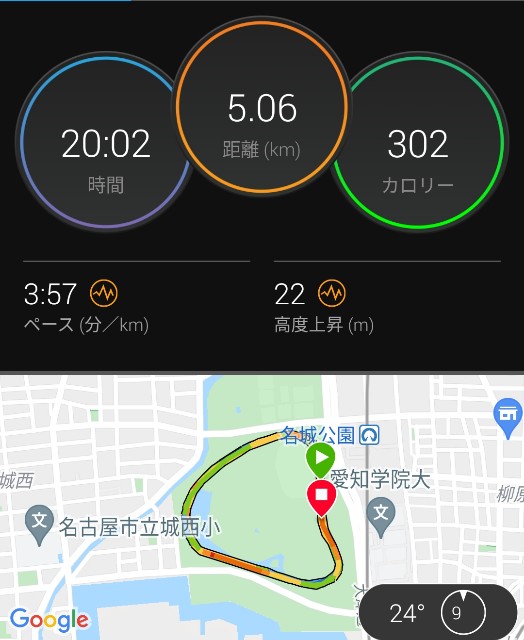Open the weather widget showing 24°
524x640 pixels.
pyautogui.click(x=438, y=613)
